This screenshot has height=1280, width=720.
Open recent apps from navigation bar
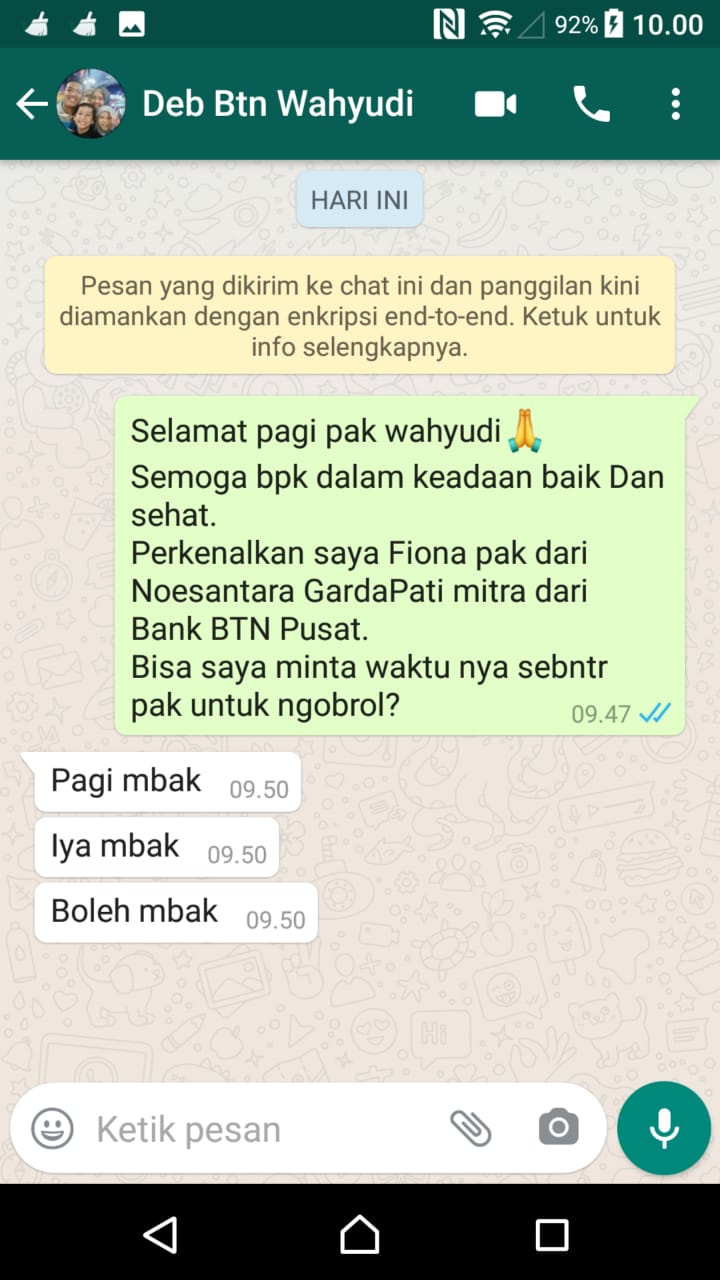(x=552, y=1235)
